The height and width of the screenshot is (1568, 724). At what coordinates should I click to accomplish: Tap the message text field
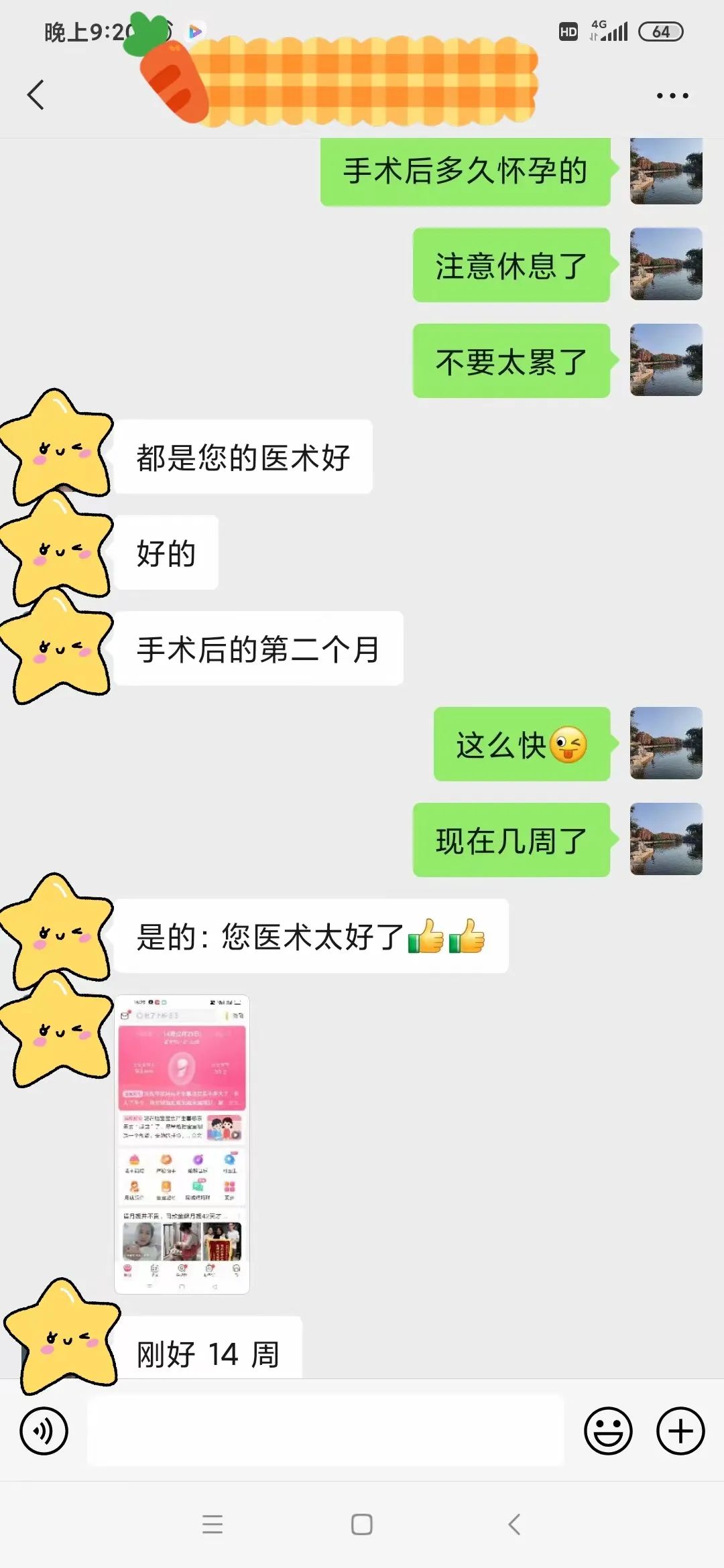(325, 1431)
